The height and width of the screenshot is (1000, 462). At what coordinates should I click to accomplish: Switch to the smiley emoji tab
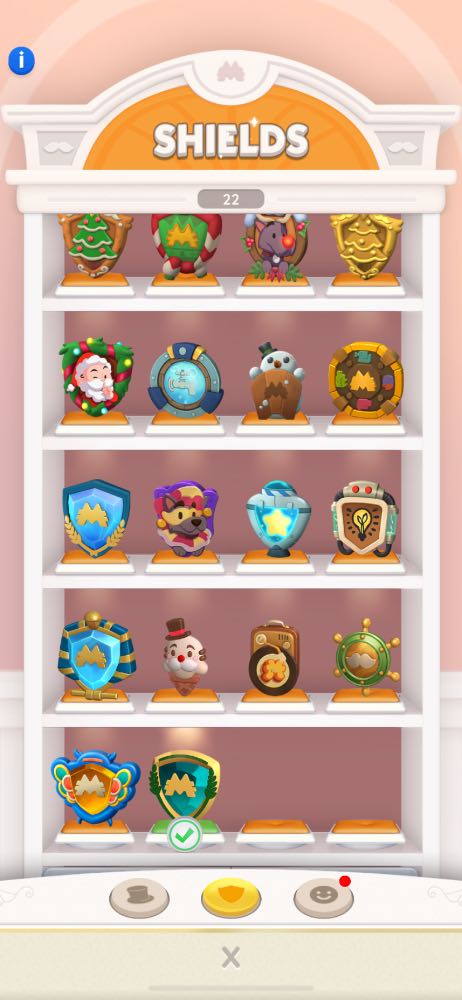tap(324, 897)
